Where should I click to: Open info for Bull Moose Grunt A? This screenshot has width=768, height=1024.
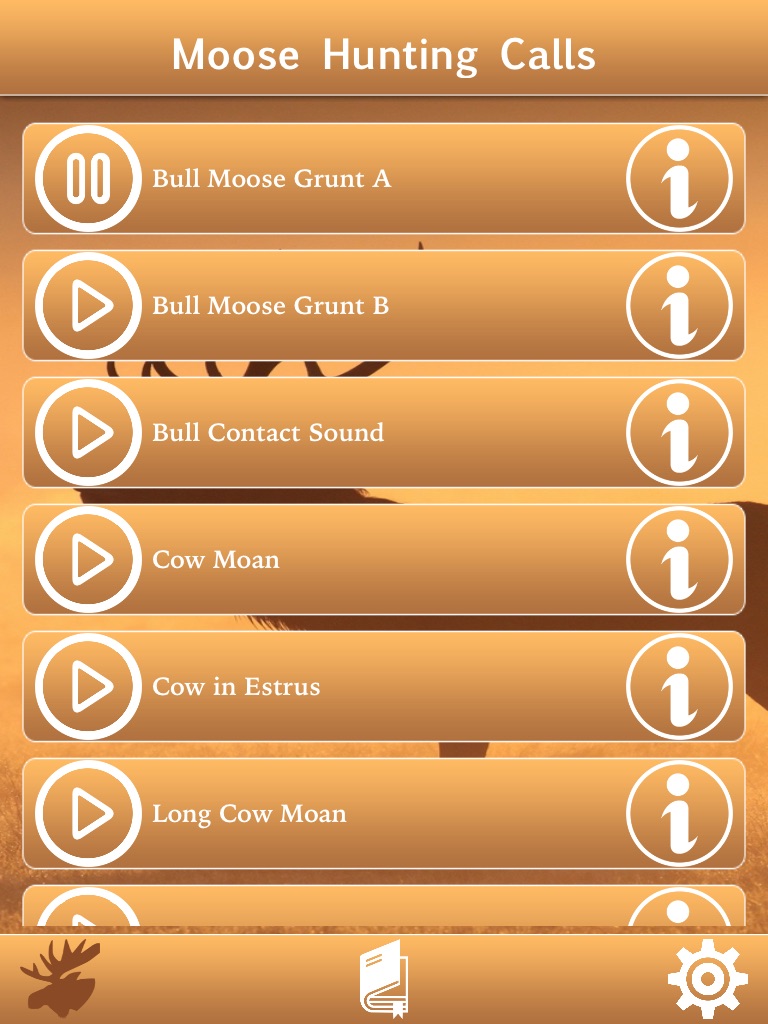tap(679, 178)
